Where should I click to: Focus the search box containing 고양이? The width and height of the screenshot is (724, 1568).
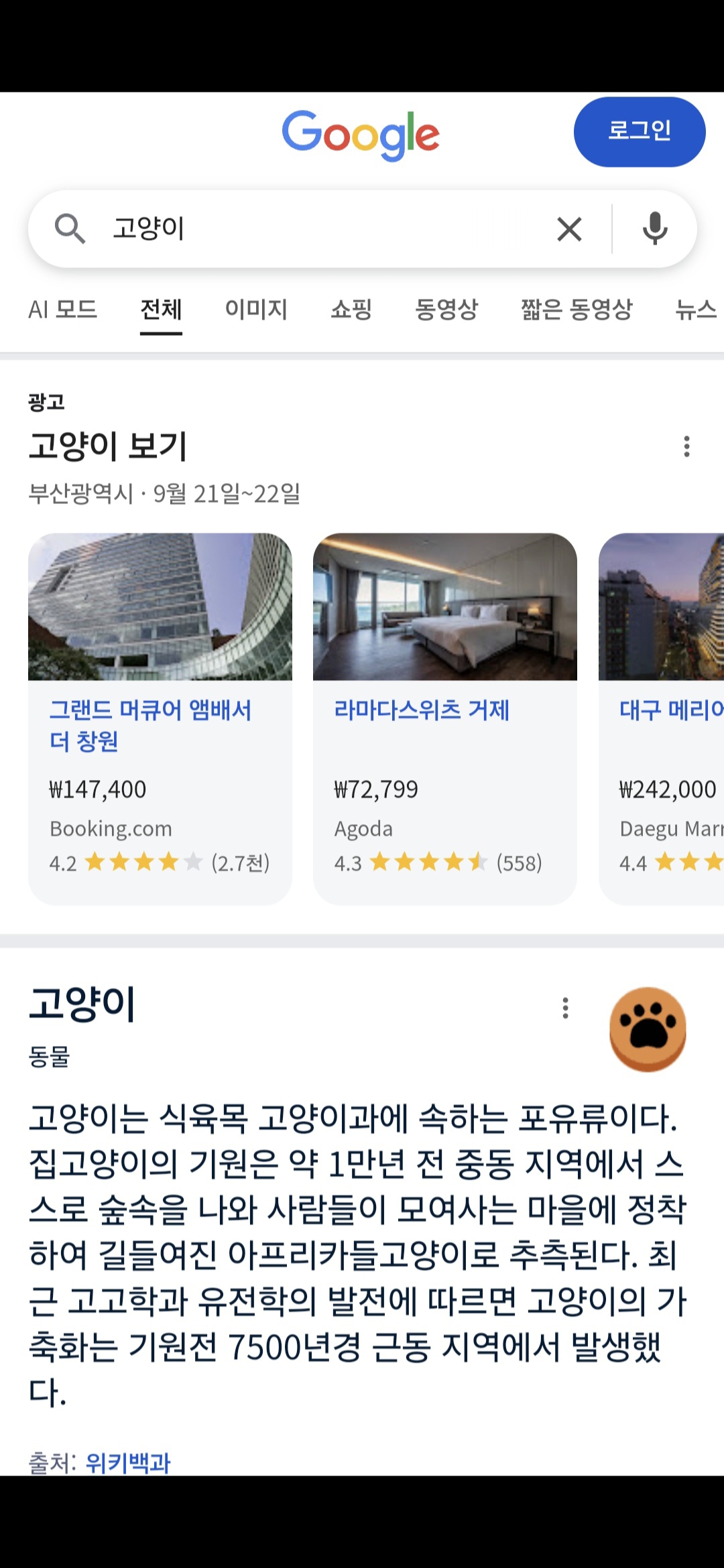pyautogui.click(x=322, y=228)
